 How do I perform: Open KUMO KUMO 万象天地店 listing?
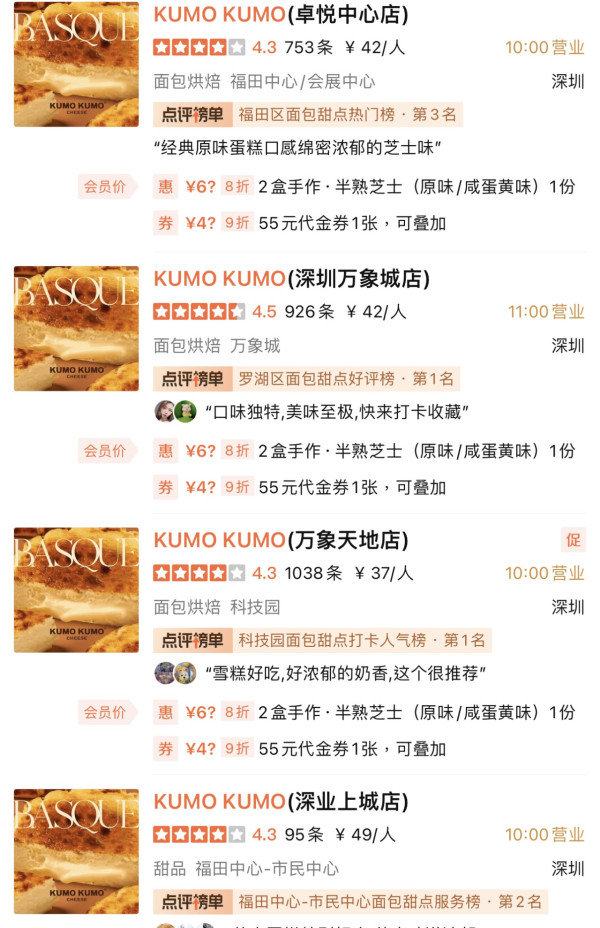[281, 541]
